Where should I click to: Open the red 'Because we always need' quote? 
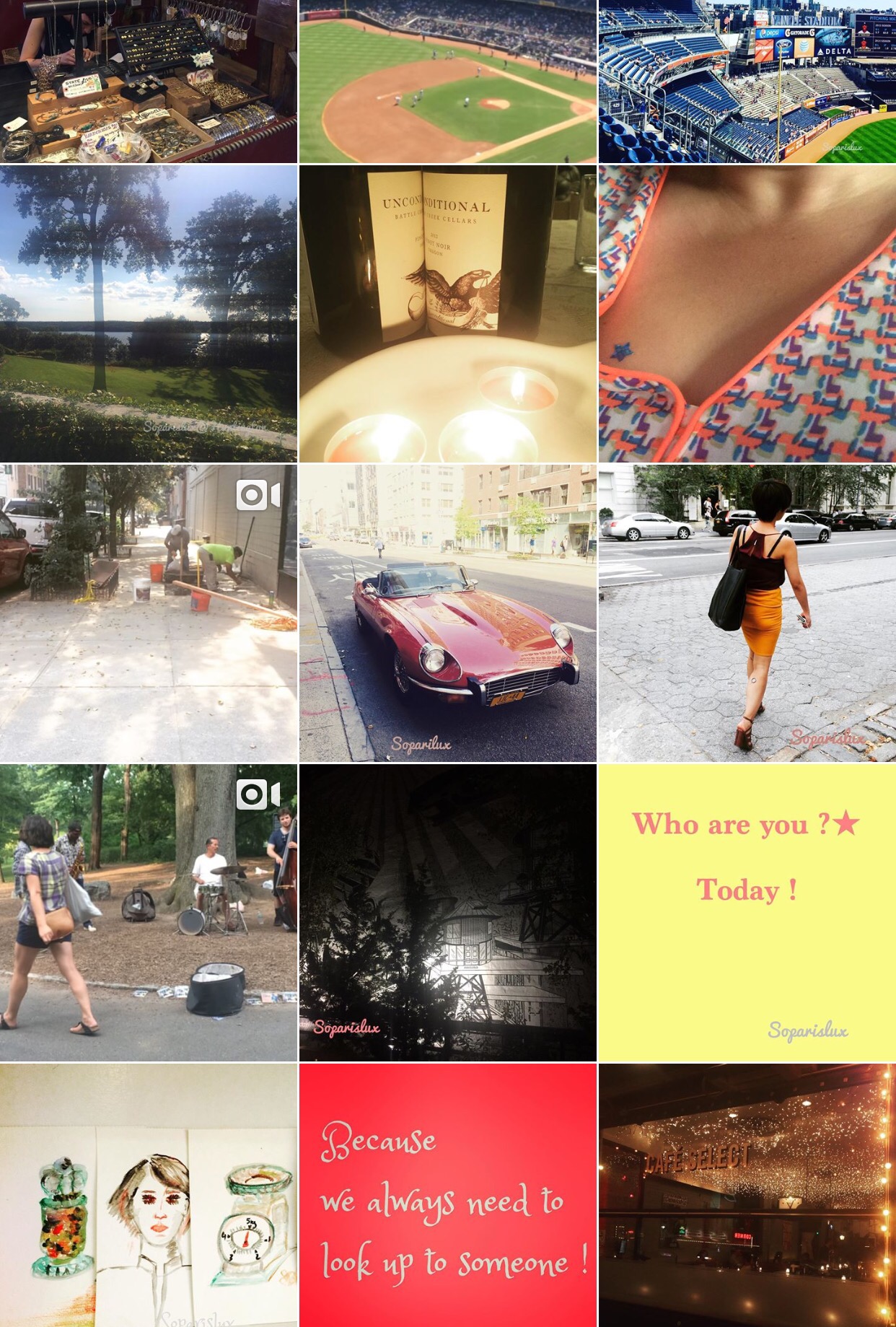[x=447, y=1194]
